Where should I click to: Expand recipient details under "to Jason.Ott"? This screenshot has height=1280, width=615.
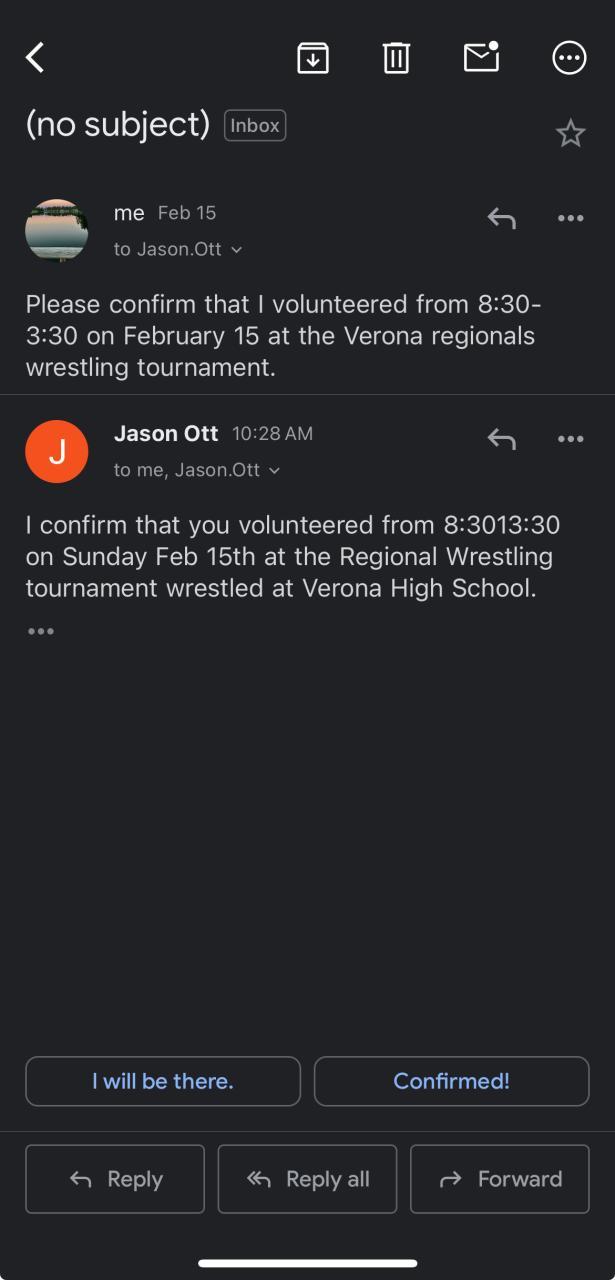[236, 250]
